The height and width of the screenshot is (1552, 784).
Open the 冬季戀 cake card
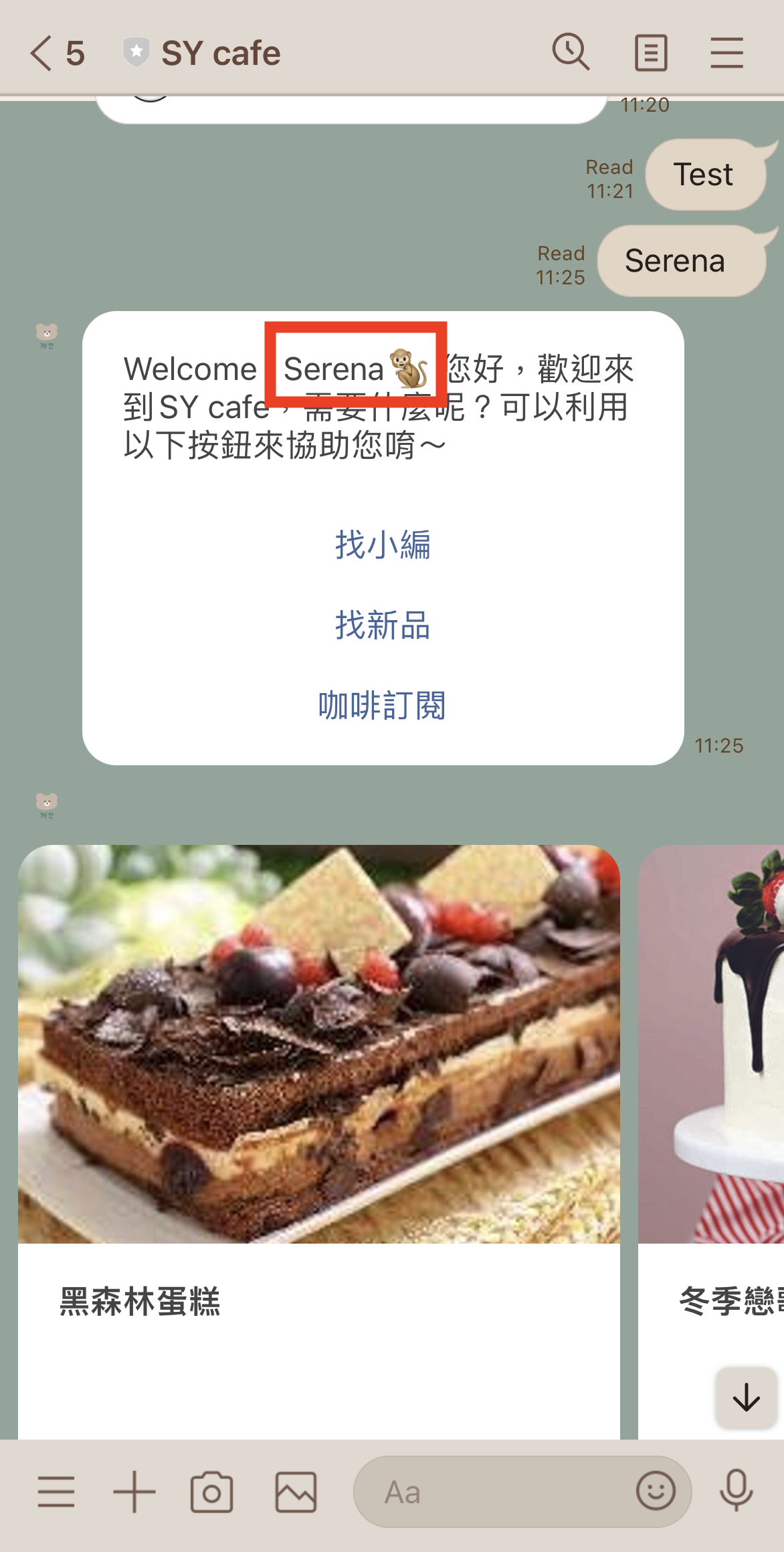click(x=711, y=1141)
